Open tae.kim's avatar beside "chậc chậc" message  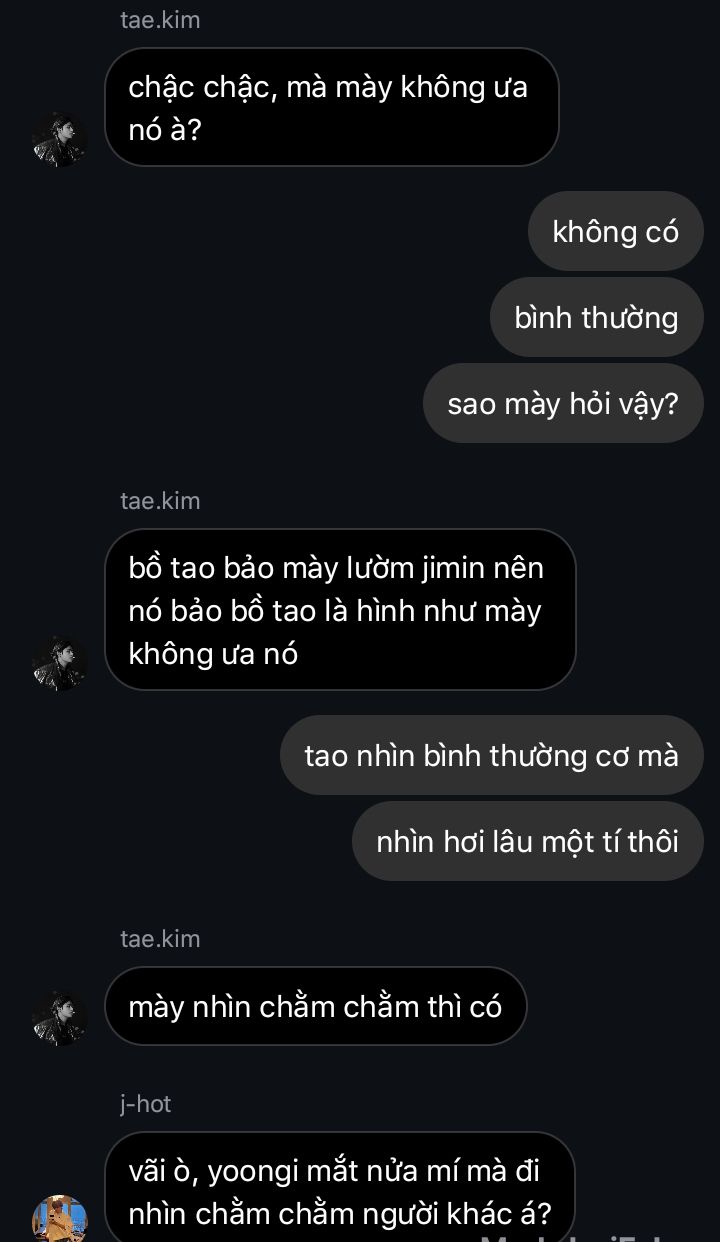point(60,139)
